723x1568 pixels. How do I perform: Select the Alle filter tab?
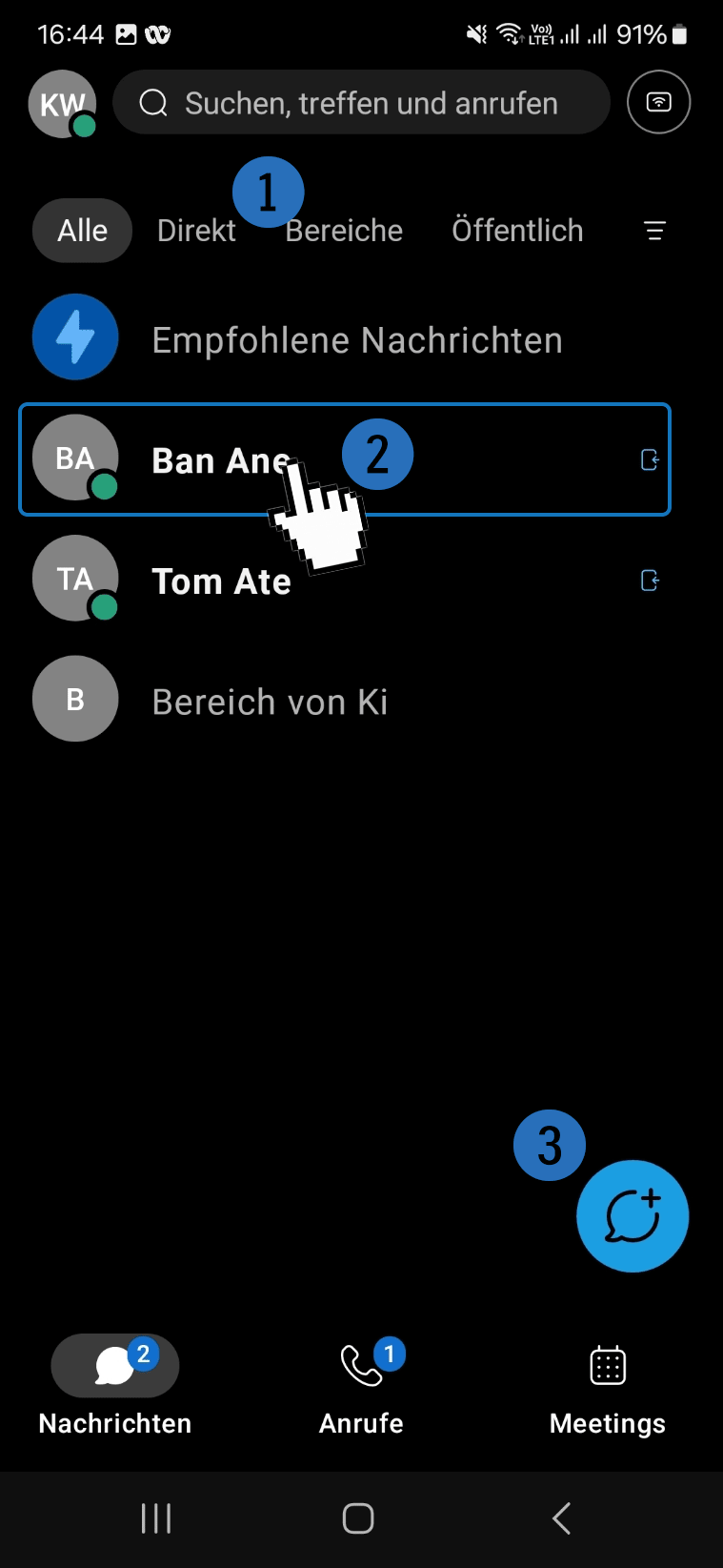click(82, 231)
